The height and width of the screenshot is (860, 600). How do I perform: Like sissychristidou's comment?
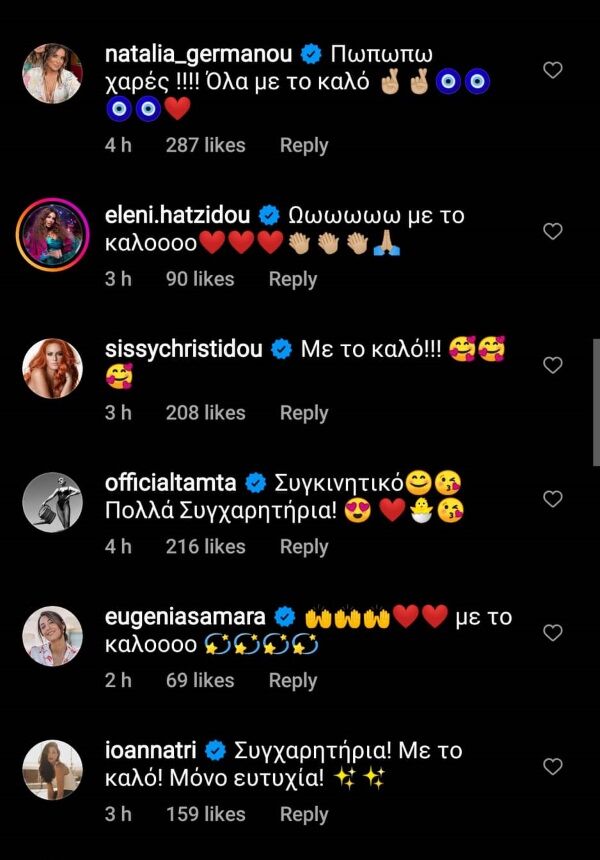coord(551,366)
